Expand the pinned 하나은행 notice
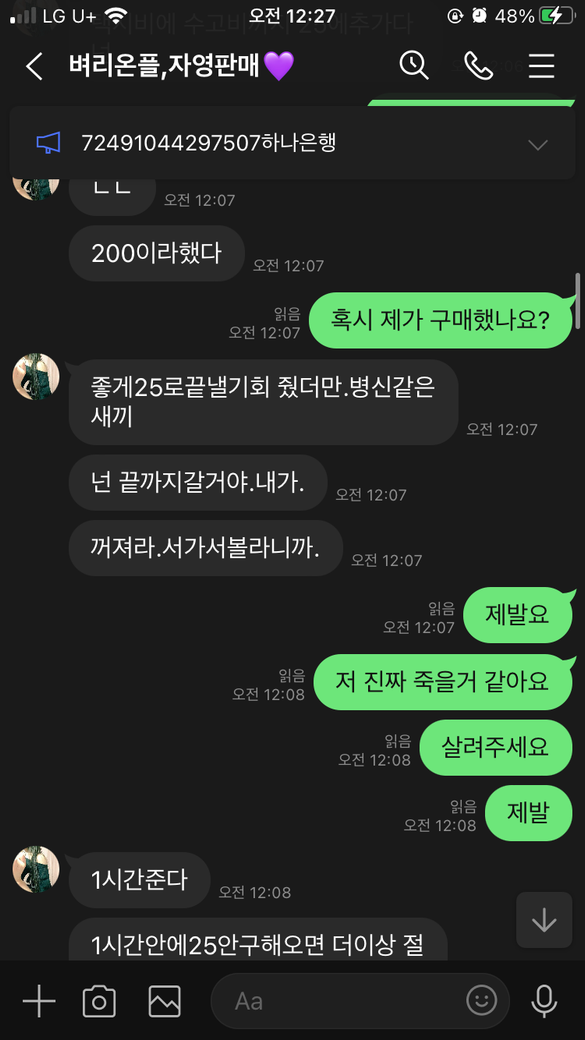585x1040 pixels. tap(537, 144)
